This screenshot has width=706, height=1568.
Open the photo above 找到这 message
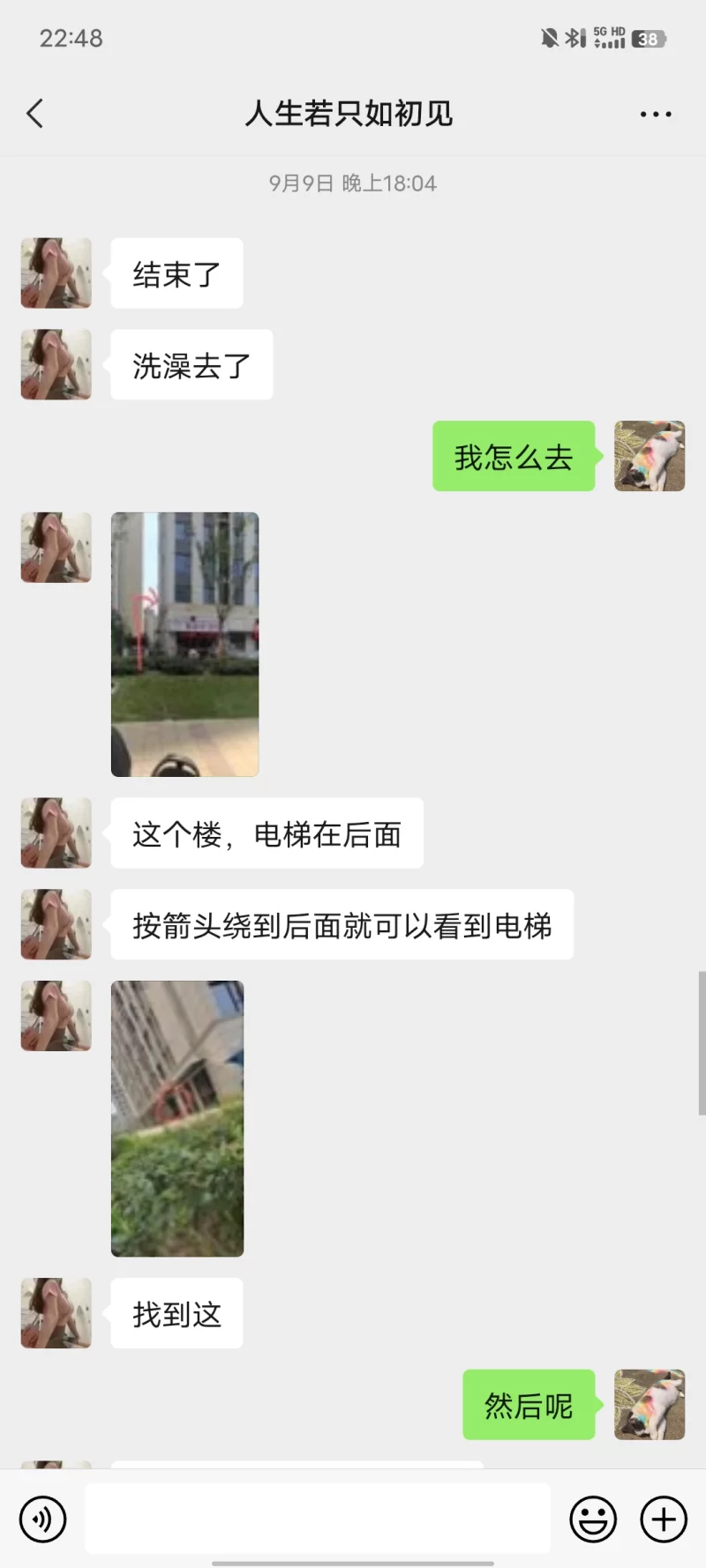pos(177,1118)
